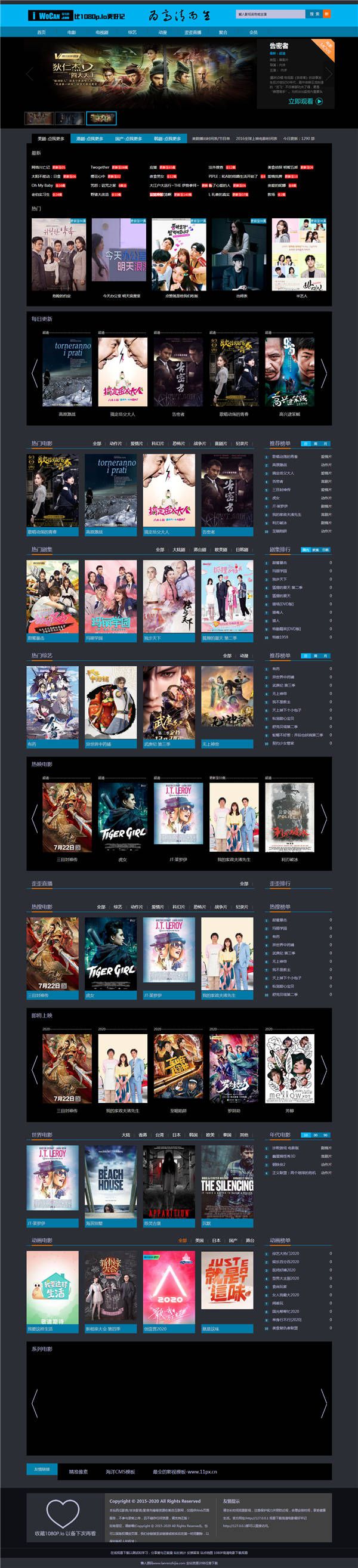358x1568 pixels.
Task: Go to the 动漫 nav tab
Action: click(162, 32)
